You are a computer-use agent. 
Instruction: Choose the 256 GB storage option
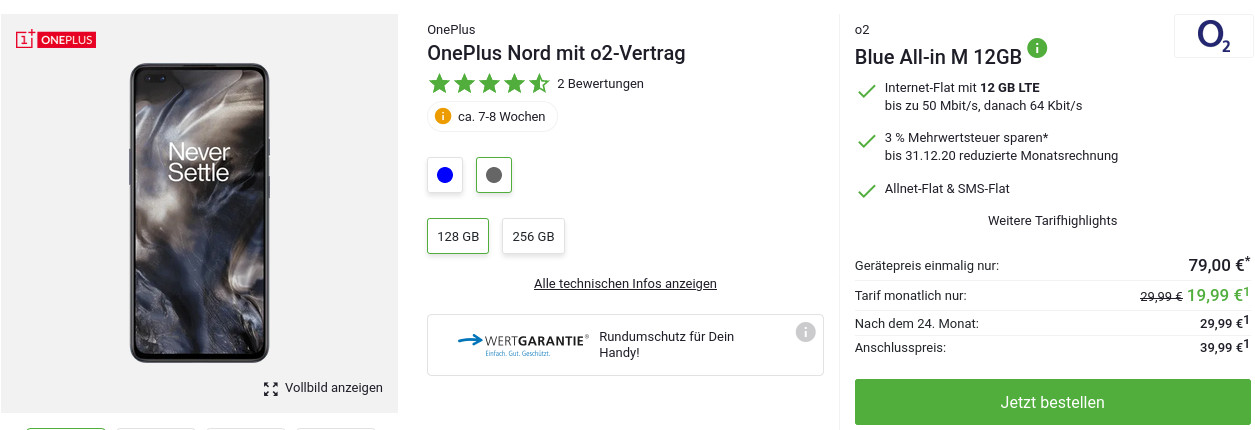tap(533, 237)
